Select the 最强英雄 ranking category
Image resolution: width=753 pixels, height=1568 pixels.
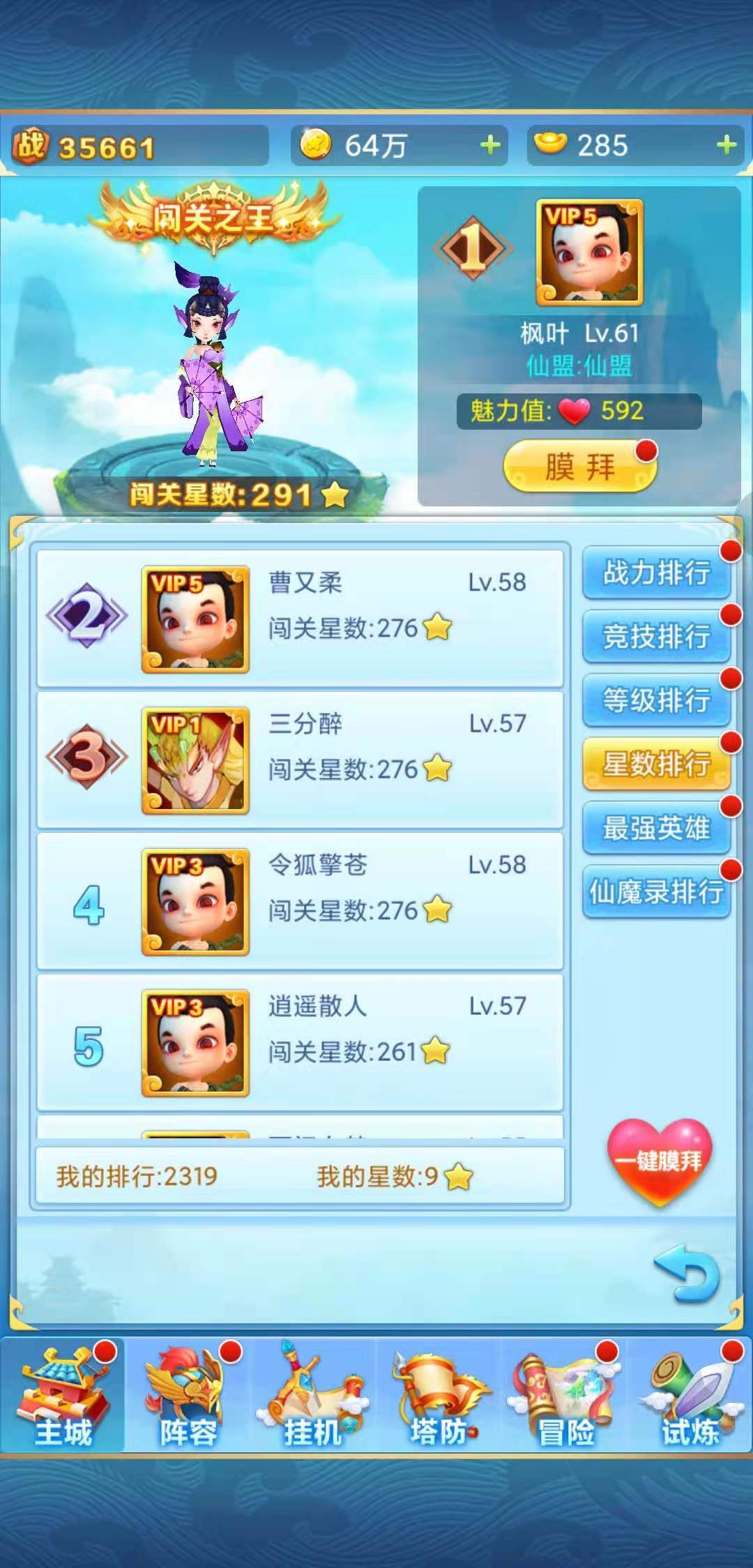[656, 827]
